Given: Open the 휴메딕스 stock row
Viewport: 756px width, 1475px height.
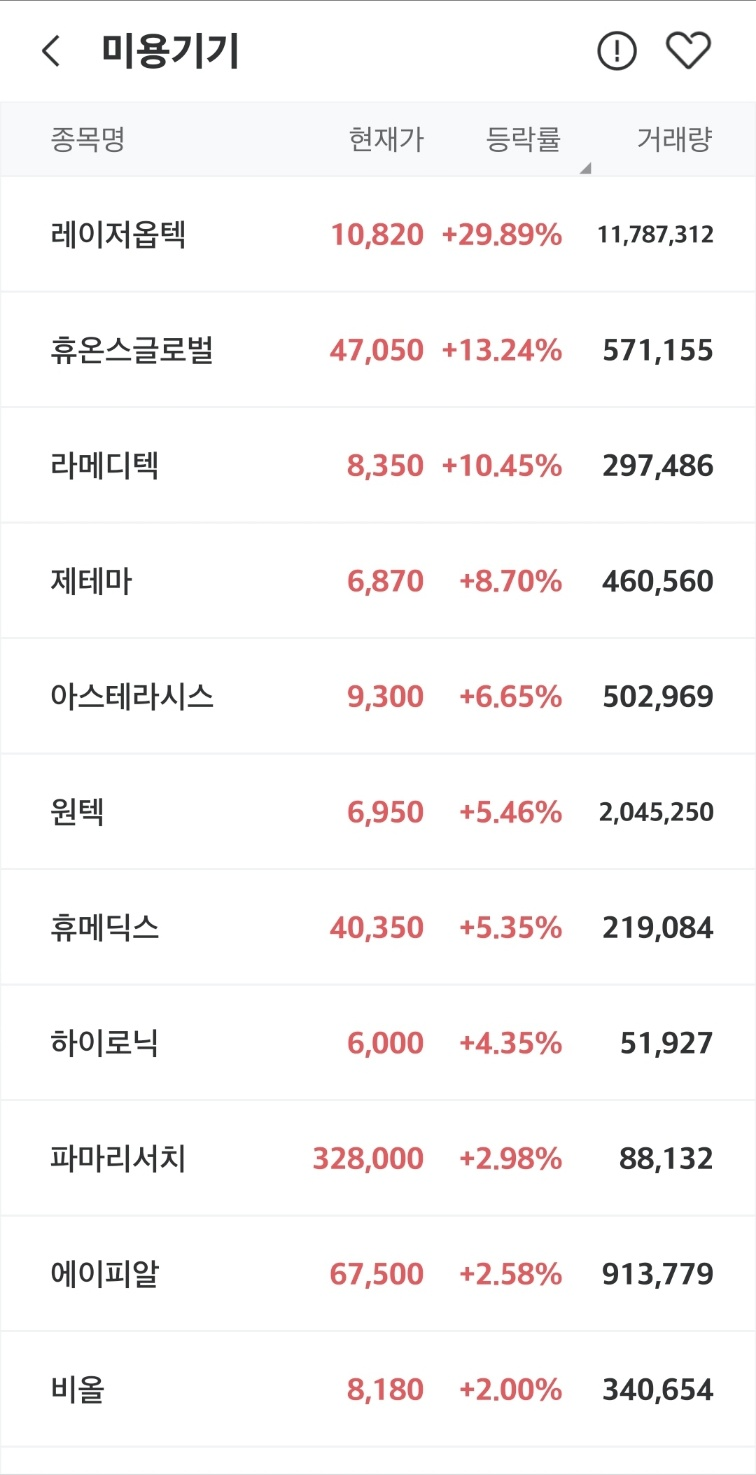Looking at the screenshot, I should 378,928.
